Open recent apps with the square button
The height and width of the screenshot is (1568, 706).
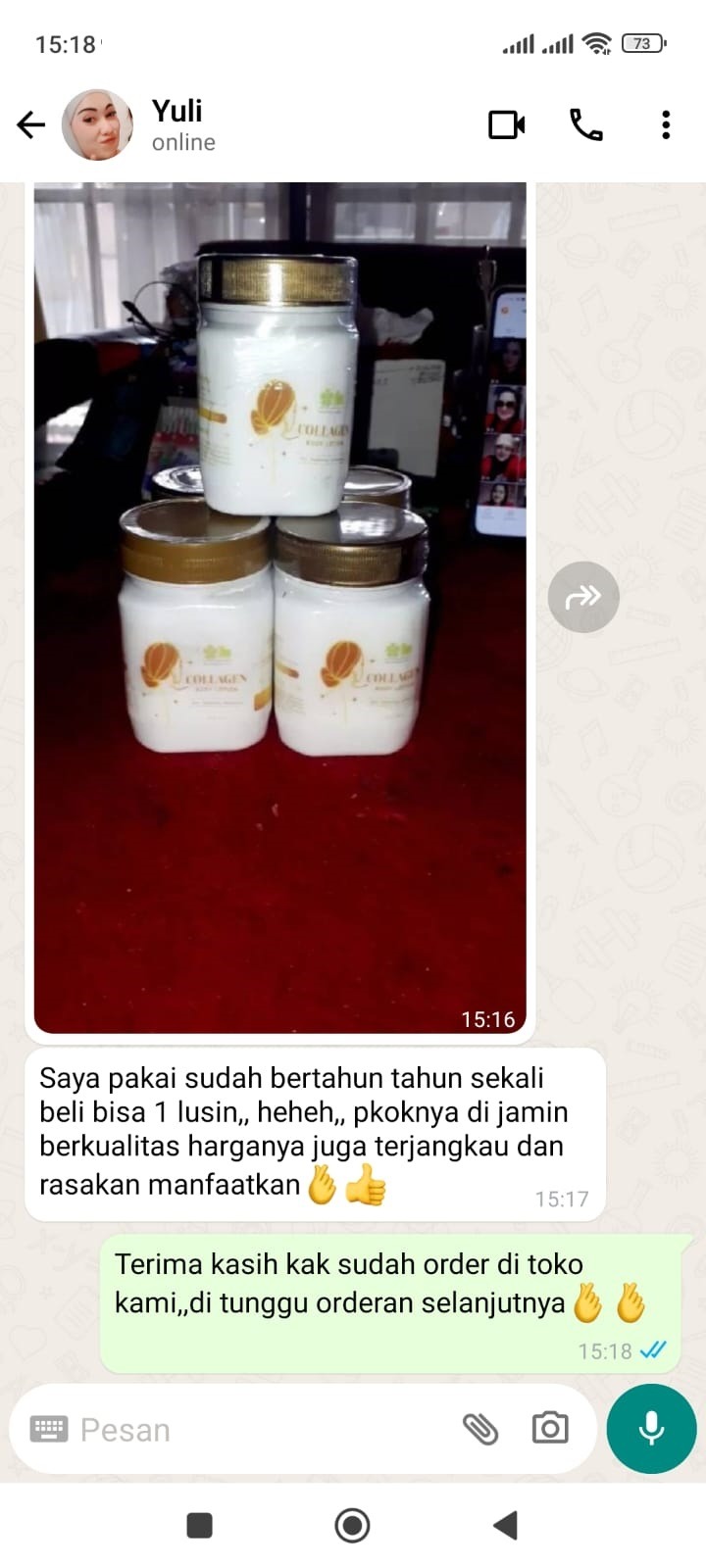point(200,1525)
